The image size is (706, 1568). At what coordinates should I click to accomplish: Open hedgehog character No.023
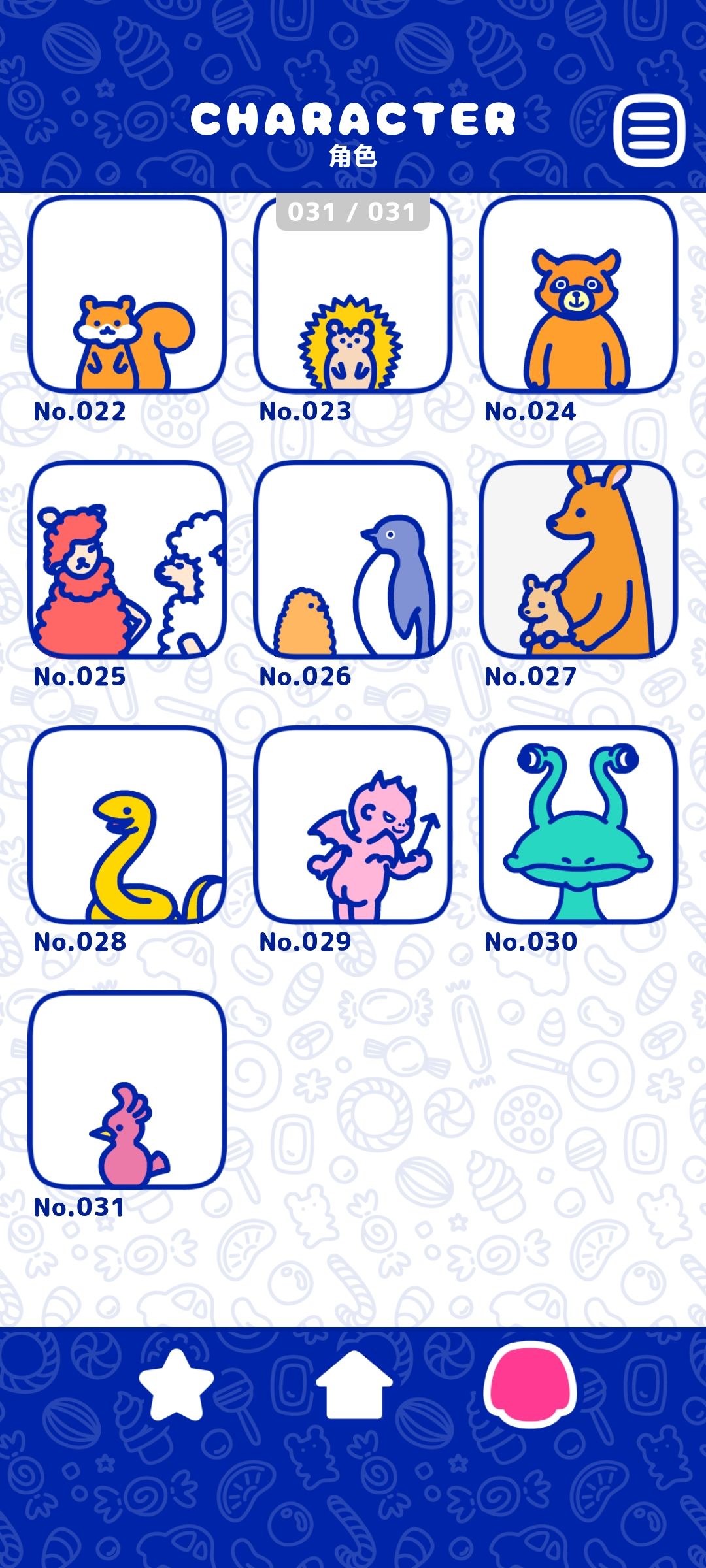click(x=353, y=295)
